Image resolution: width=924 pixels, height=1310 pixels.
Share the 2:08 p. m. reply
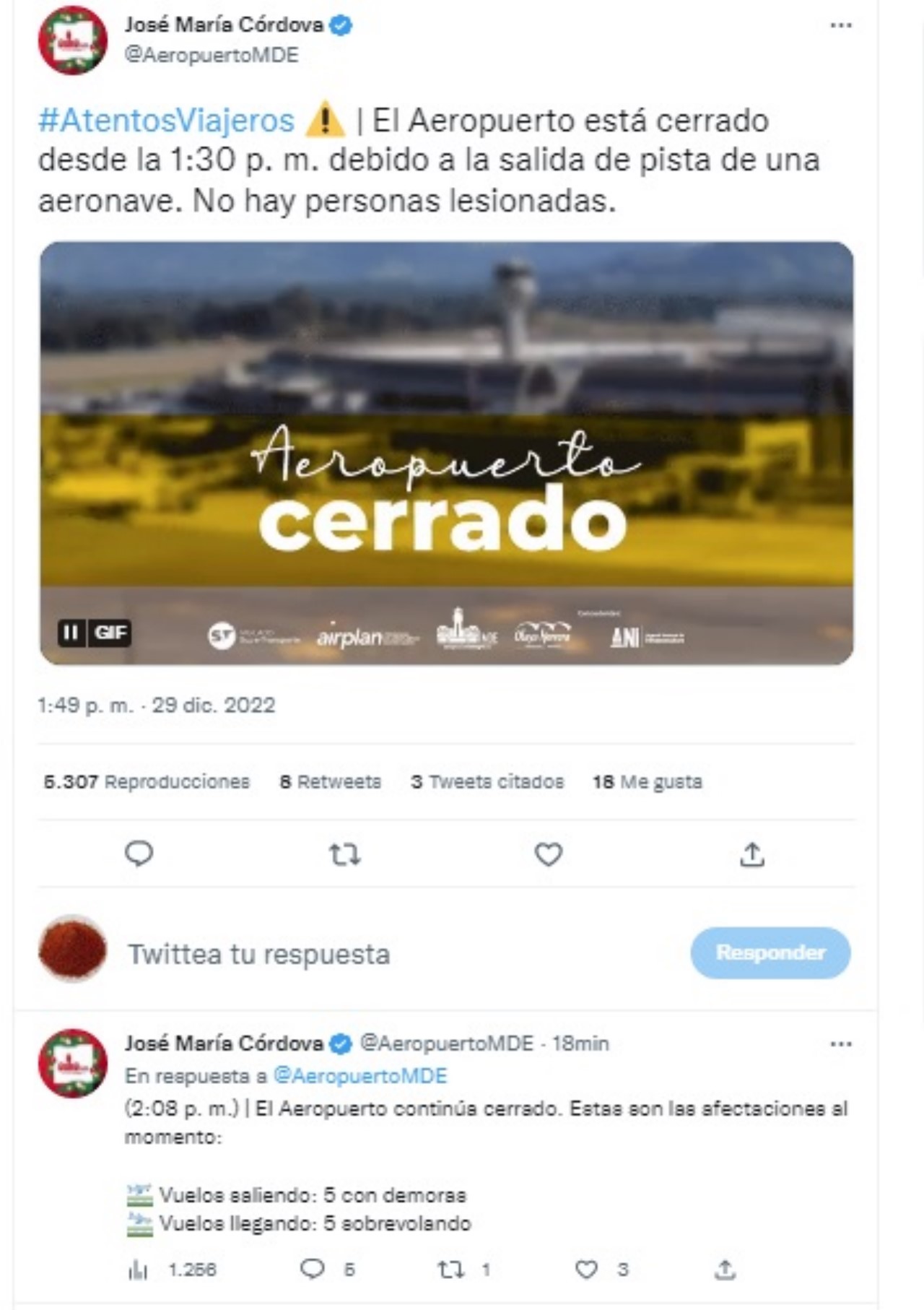point(725,1270)
